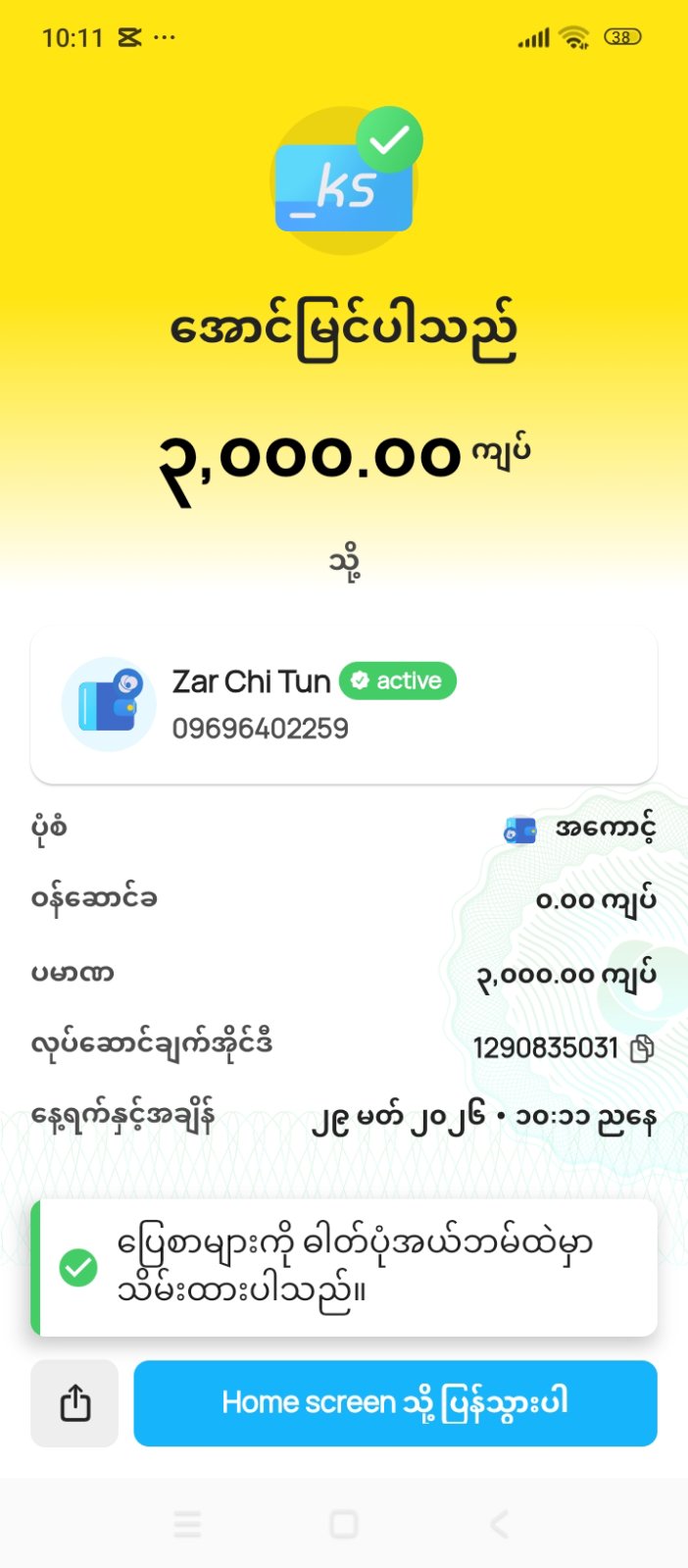Screen dimensions: 688x1568
Task: Return to Home screen via blue button
Action: click(x=395, y=1403)
